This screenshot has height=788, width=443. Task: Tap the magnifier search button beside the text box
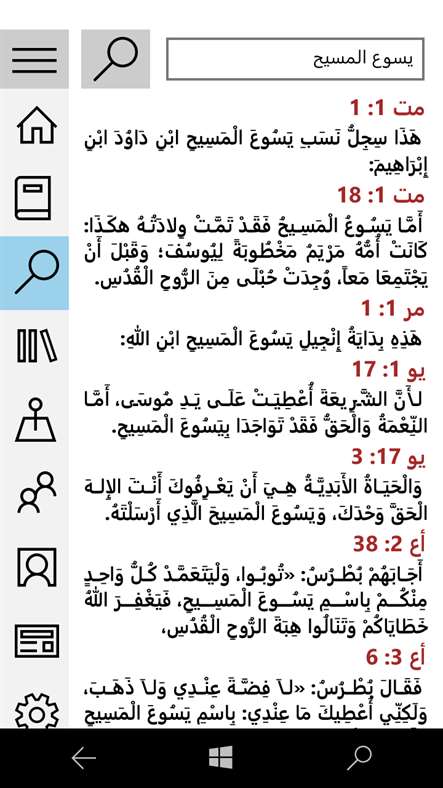(116, 59)
